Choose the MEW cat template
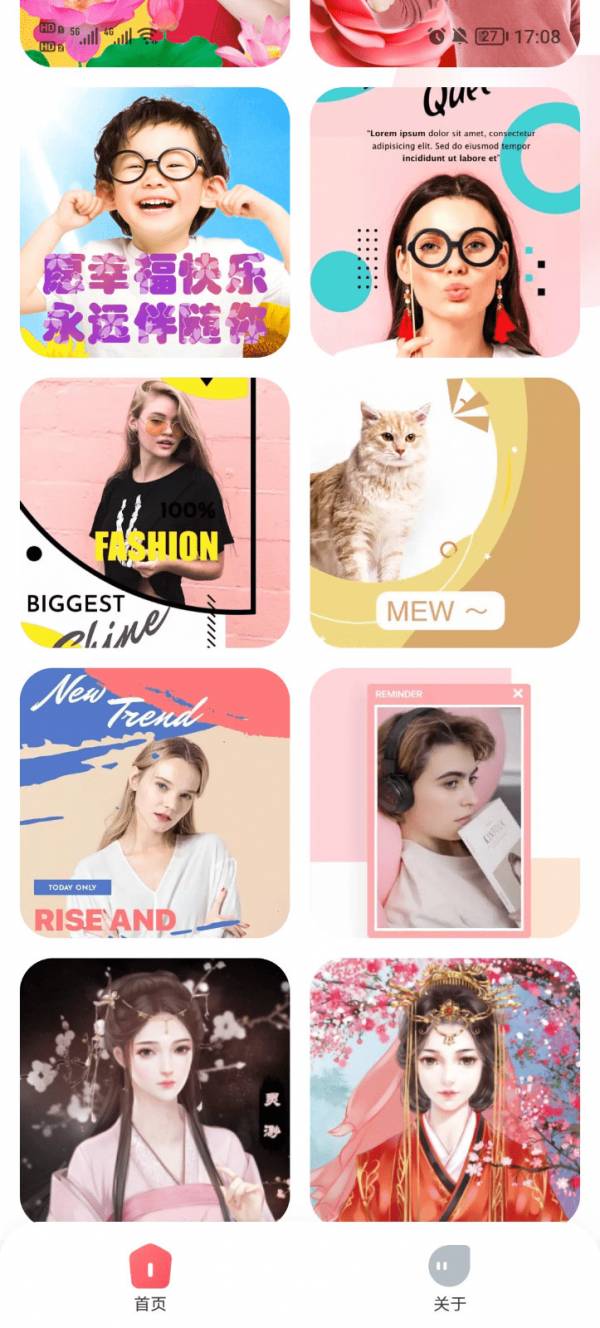Image resolution: width=600 pixels, height=1328 pixels. 445,512
